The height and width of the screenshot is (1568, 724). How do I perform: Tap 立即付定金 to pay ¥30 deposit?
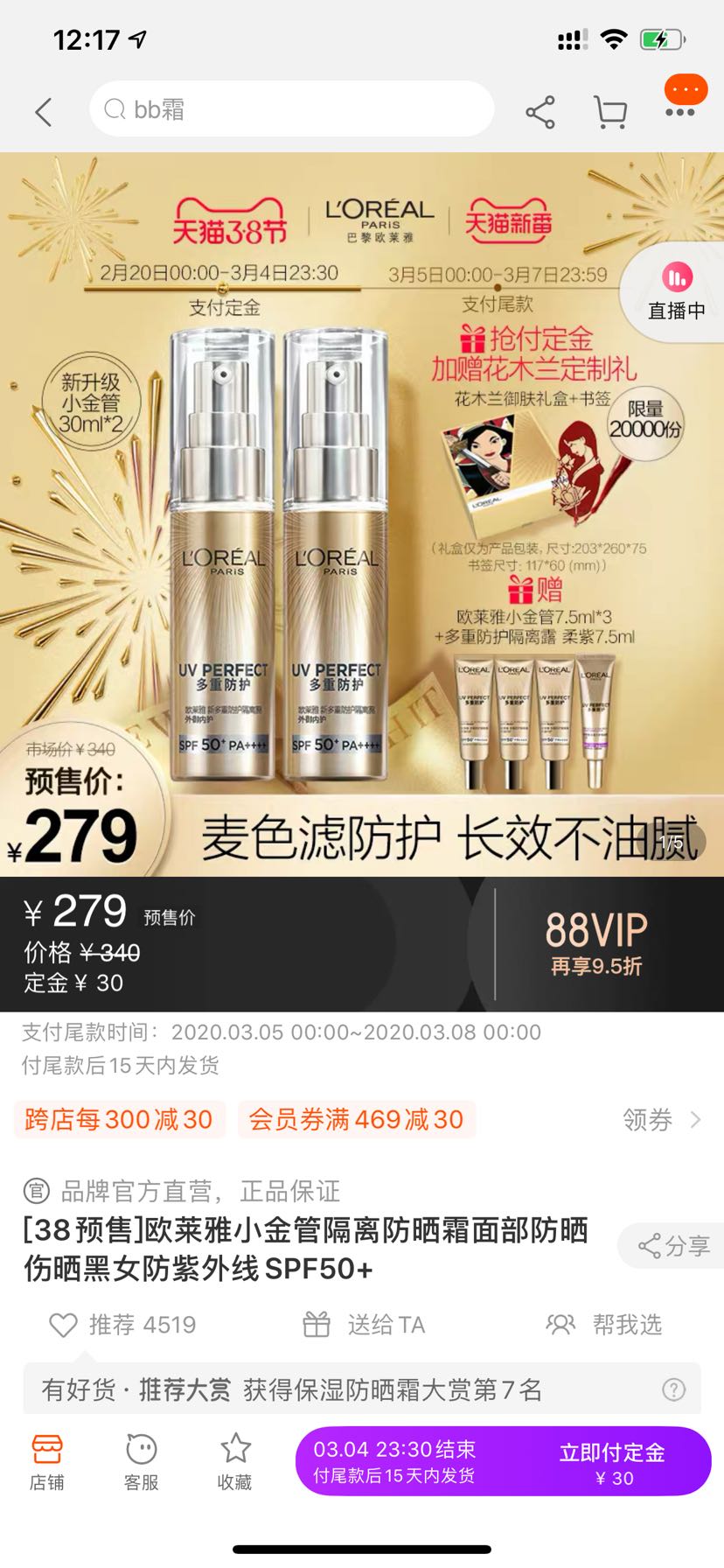point(612,1462)
